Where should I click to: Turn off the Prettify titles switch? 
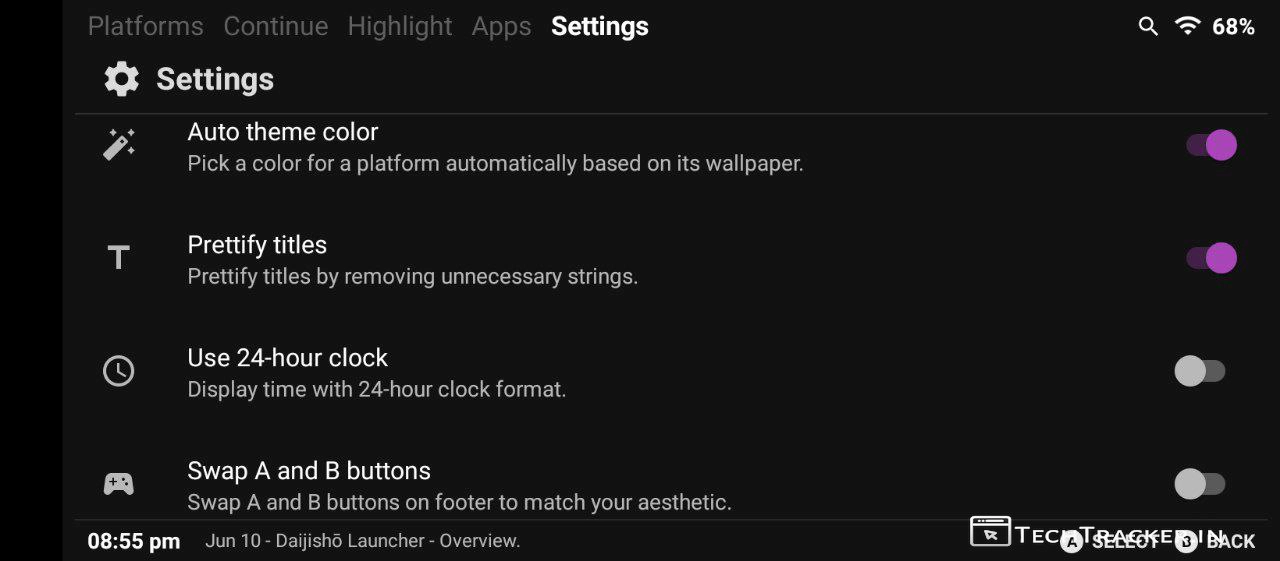(x=1210, y=258)
